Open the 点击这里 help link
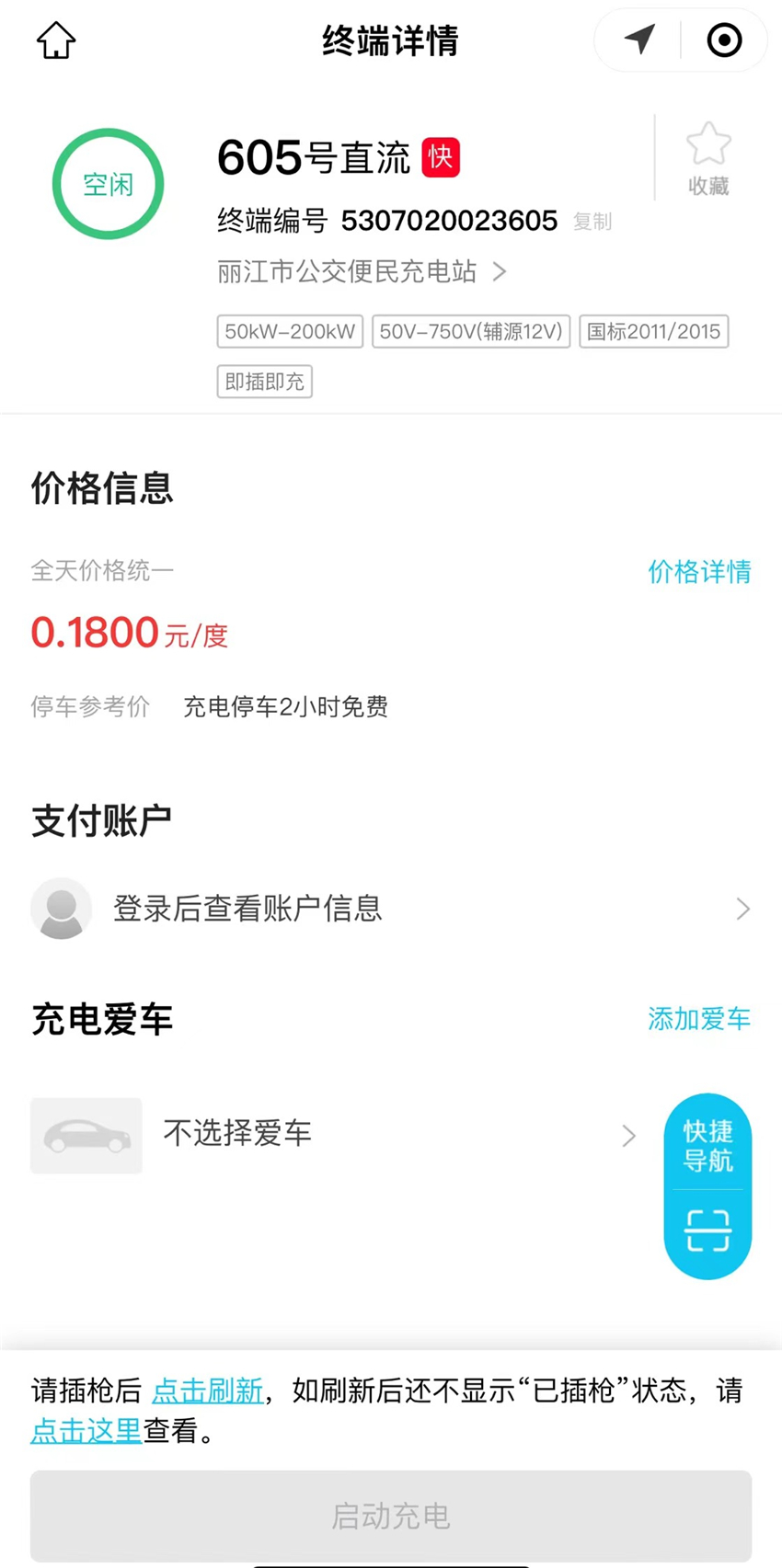This screenshot has height=1568, width=782. point(86,1431)
